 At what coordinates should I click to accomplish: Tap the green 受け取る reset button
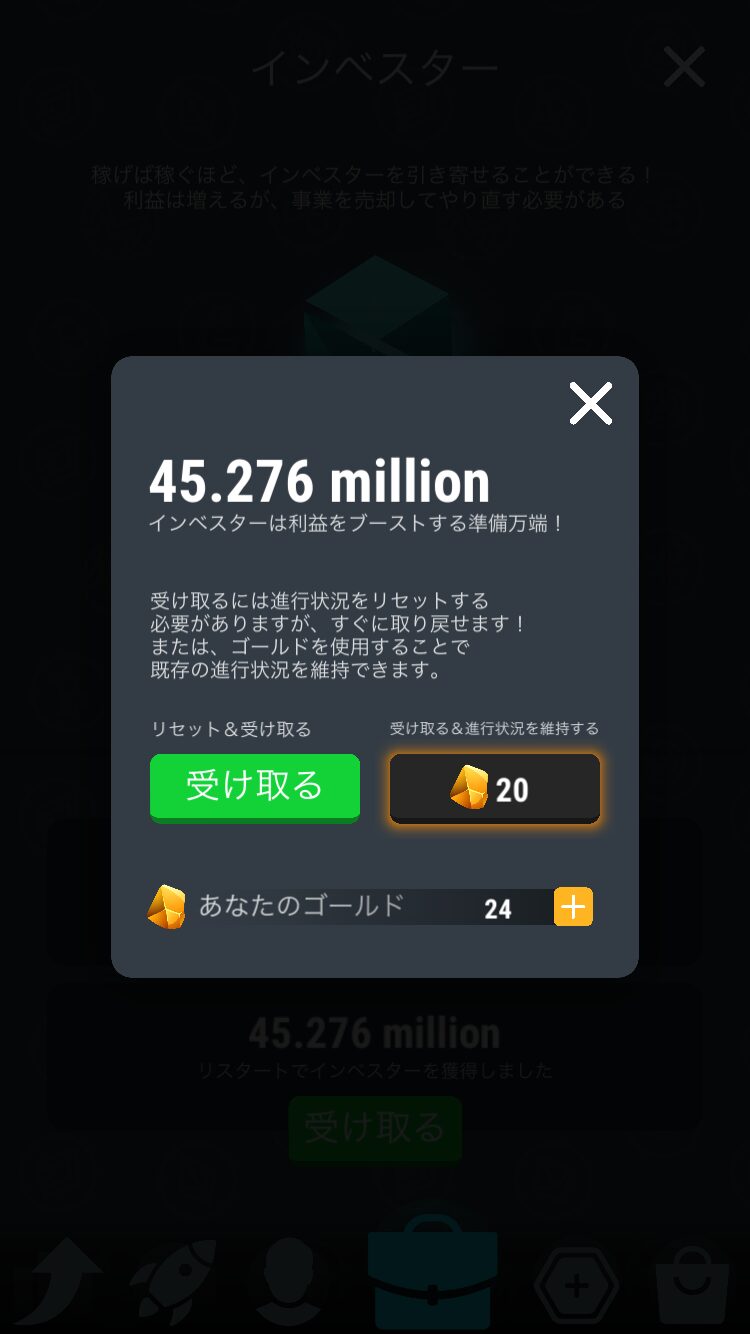coord(255,786)
